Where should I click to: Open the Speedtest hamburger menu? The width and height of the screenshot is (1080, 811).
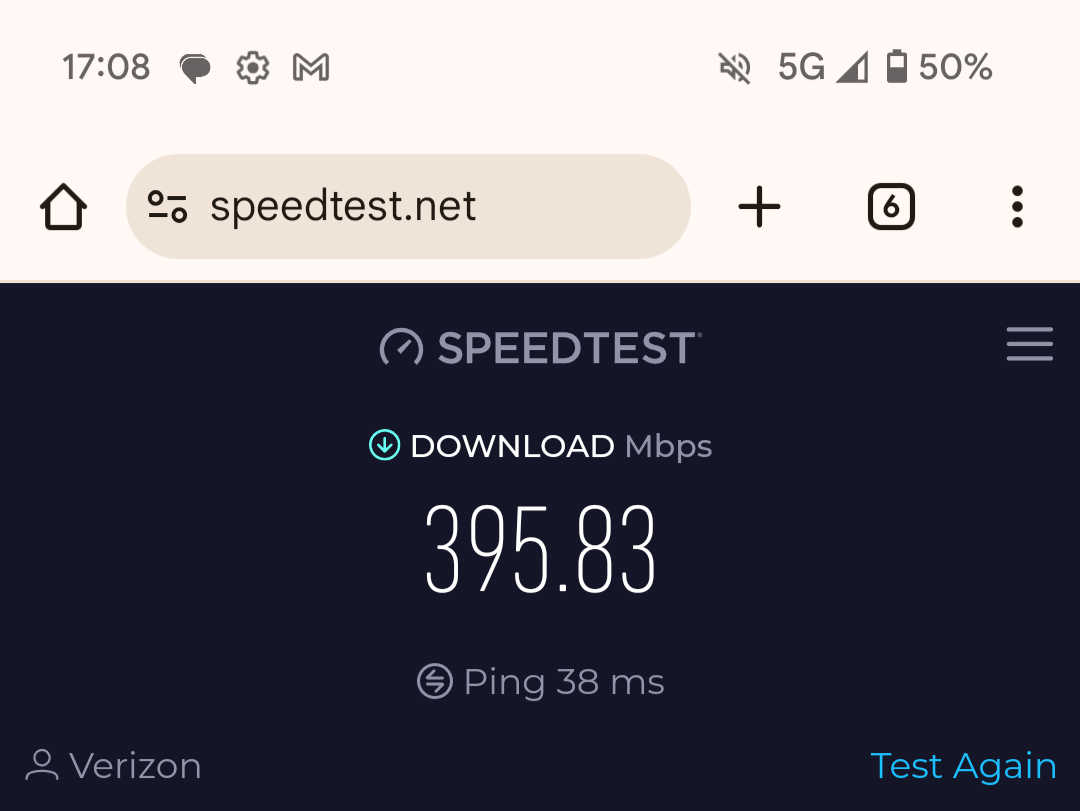(1029, 344)
